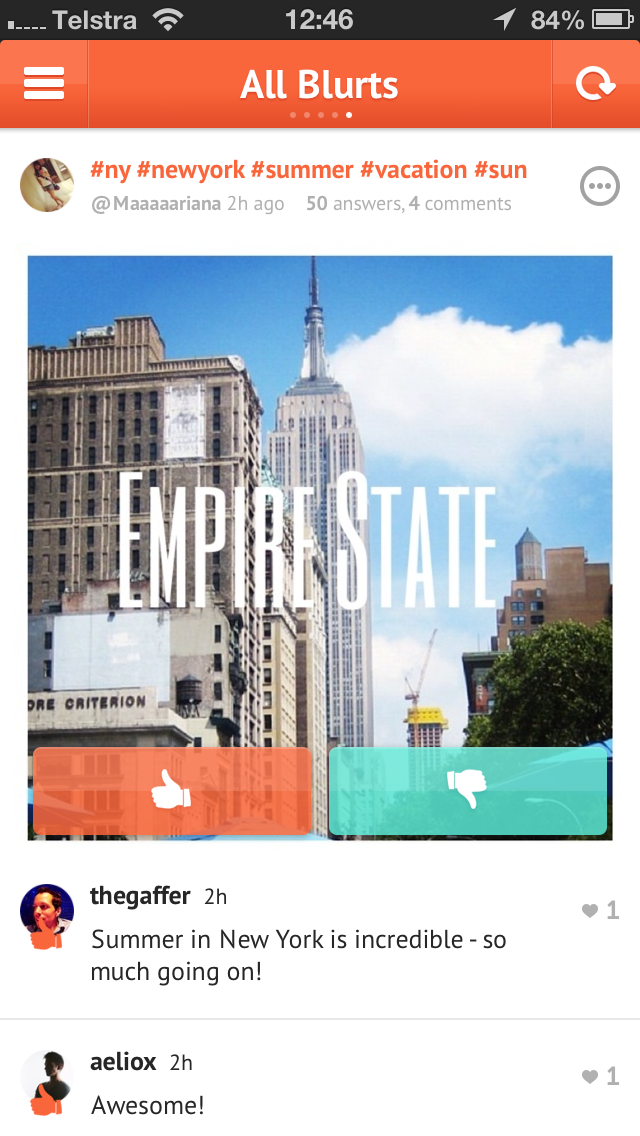Open Maaaariana's profile avatar

47,185
